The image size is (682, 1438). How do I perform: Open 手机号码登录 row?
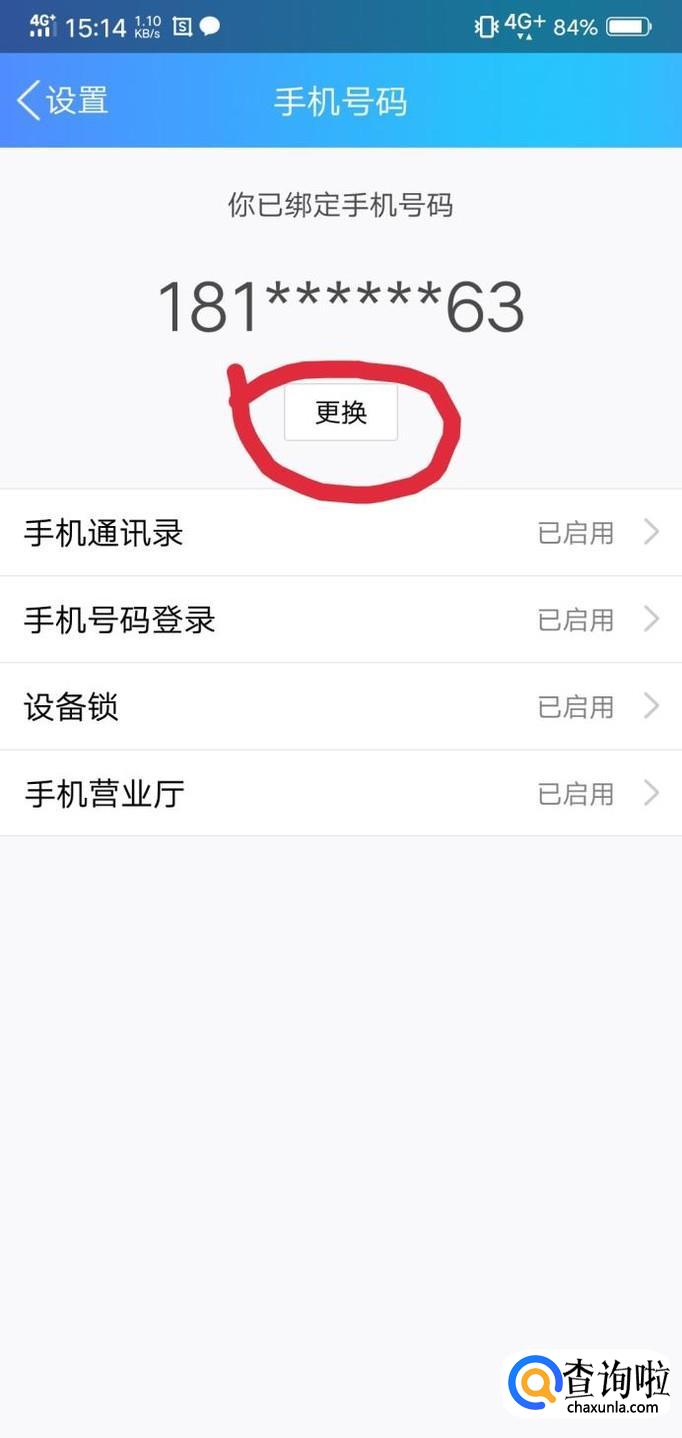click(341, 620)
